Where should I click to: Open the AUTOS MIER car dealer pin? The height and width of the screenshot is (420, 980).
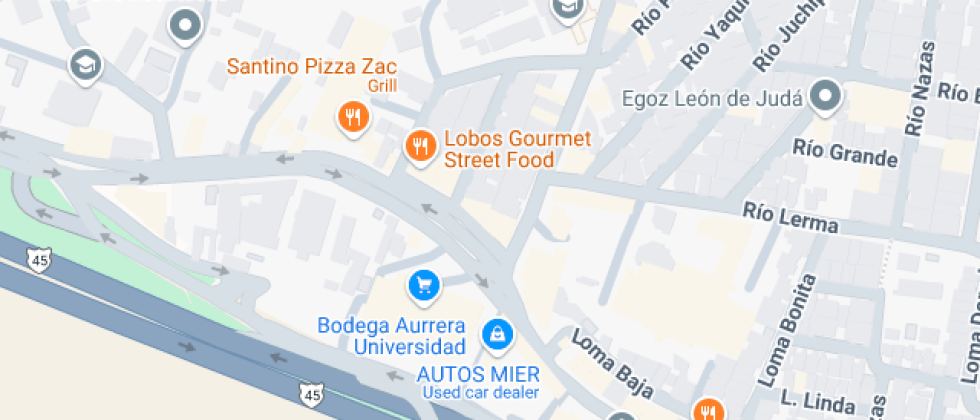coord(496,335)
